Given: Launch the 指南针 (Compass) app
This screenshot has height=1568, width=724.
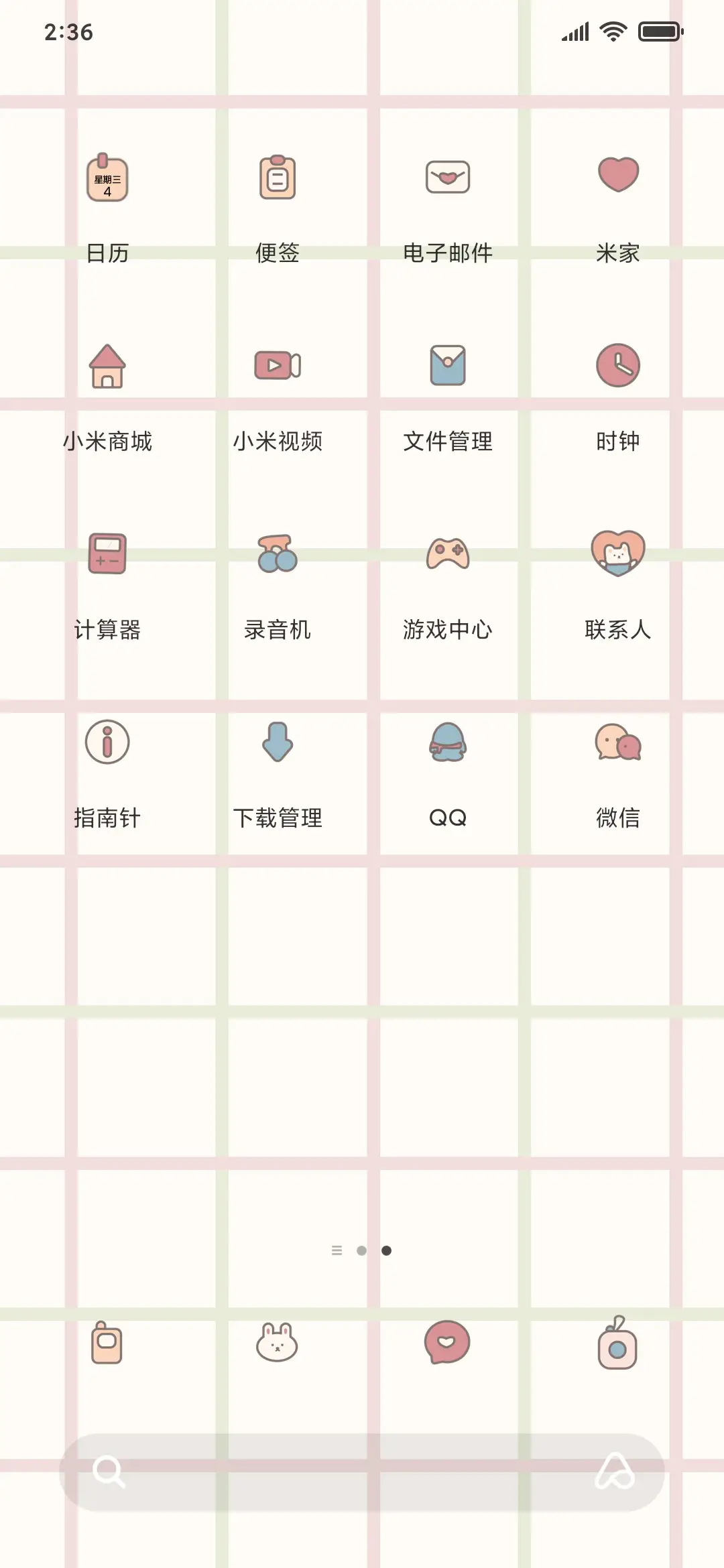Looking at the screenshot, I should 107,742.
